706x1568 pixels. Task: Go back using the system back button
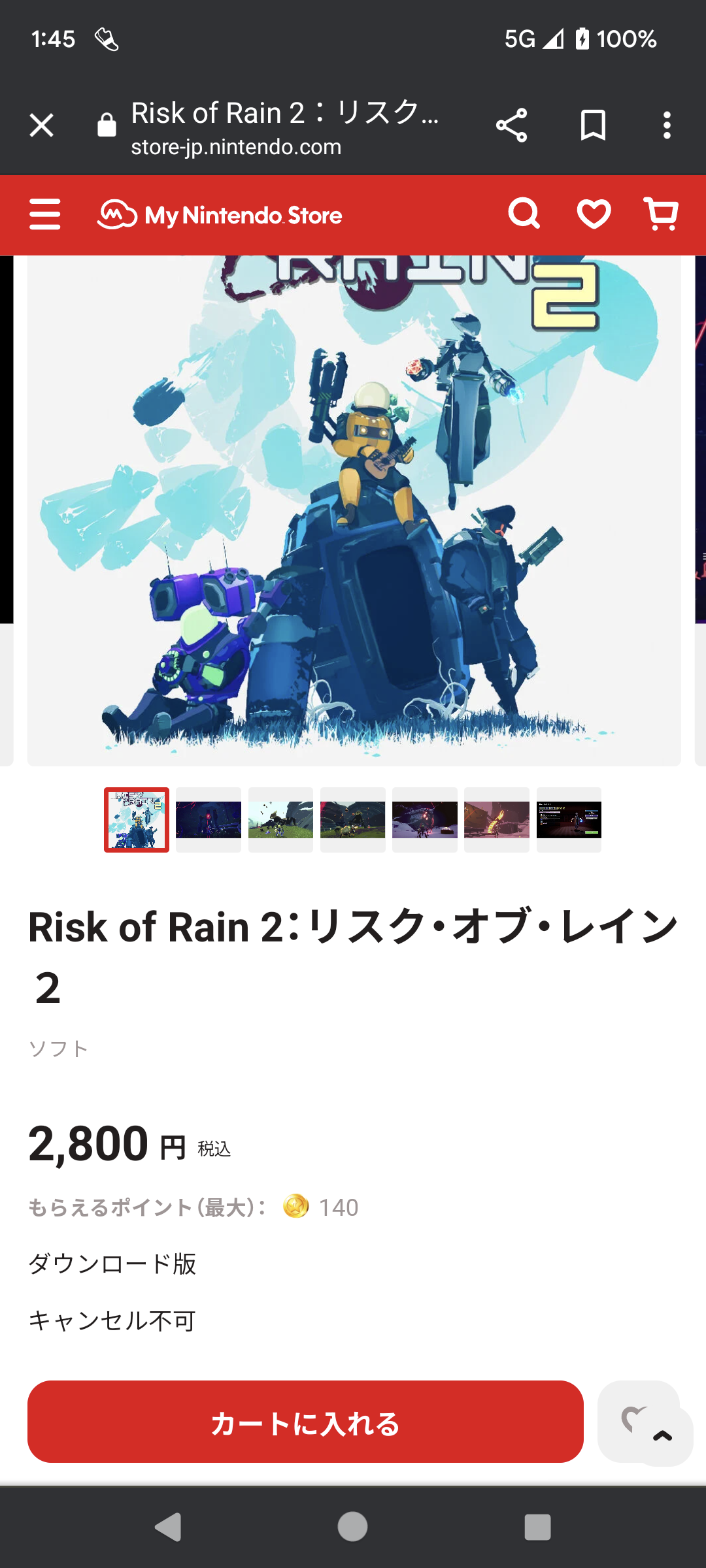(x=168, y=1527)
